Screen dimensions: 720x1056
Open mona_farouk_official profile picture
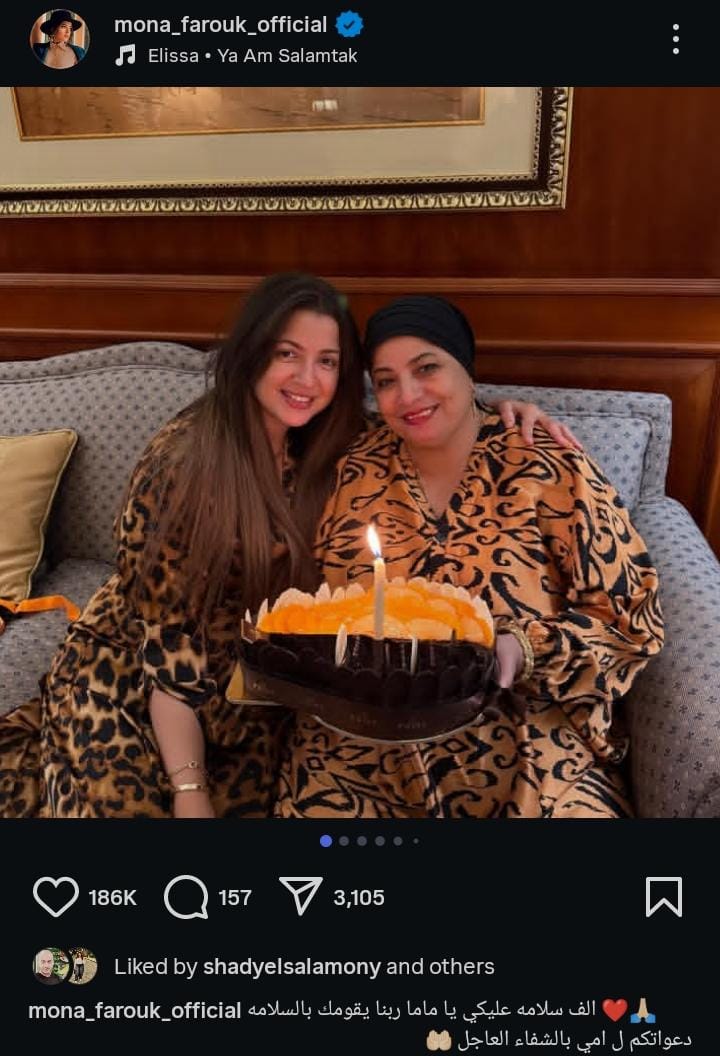59,38
